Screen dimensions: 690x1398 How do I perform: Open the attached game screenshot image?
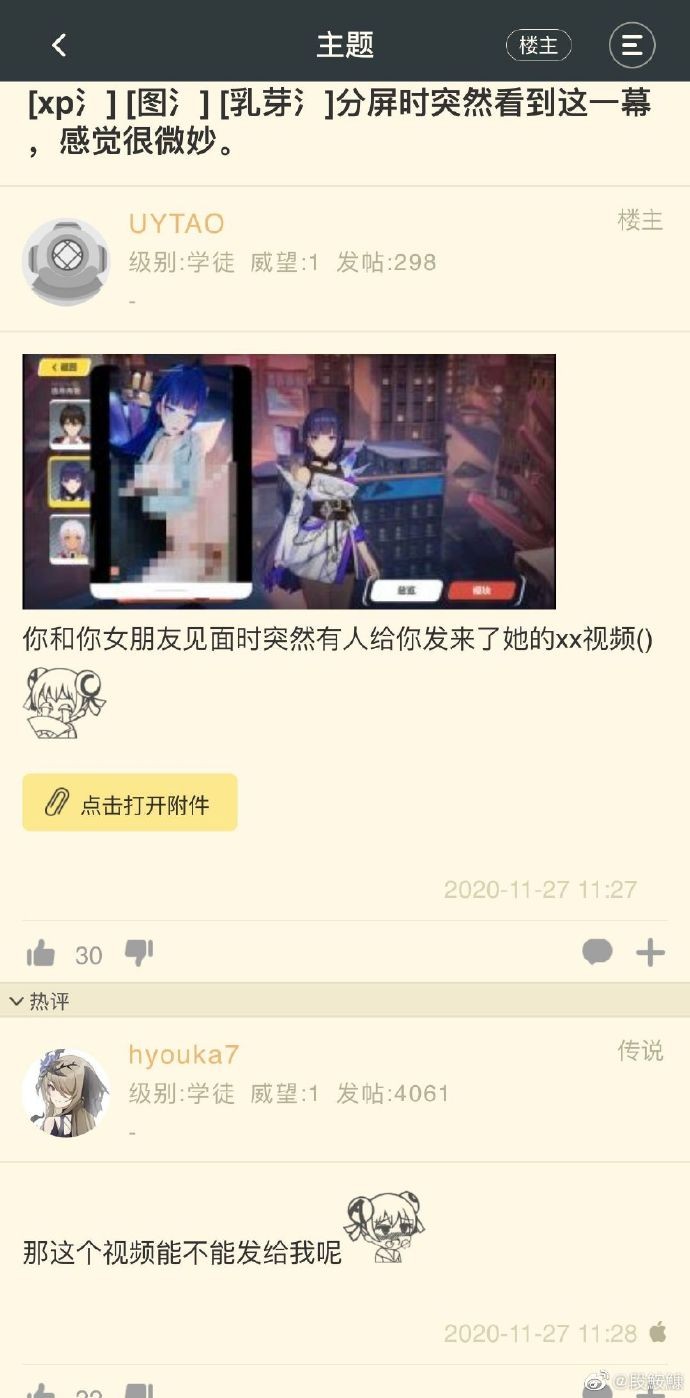coord(289,481)
